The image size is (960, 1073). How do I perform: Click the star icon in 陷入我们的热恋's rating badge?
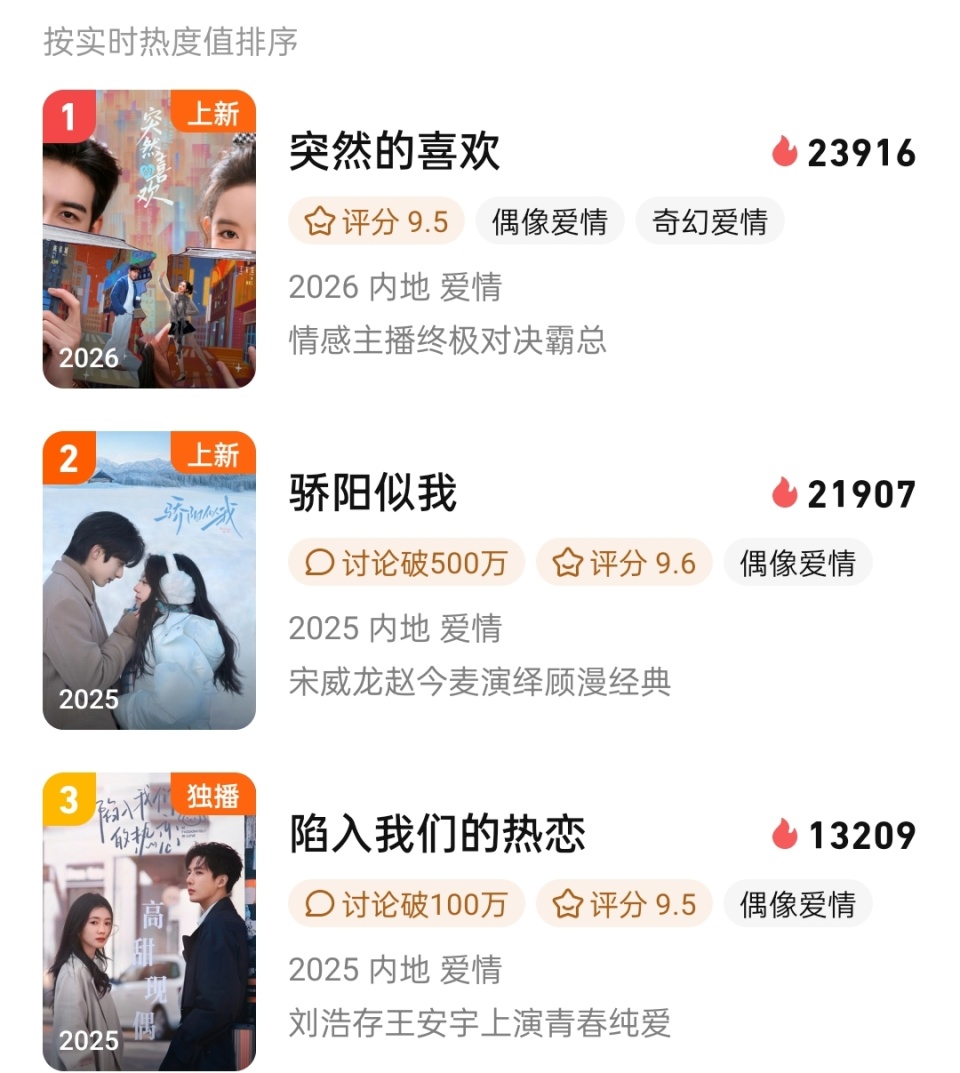point(568,903)
